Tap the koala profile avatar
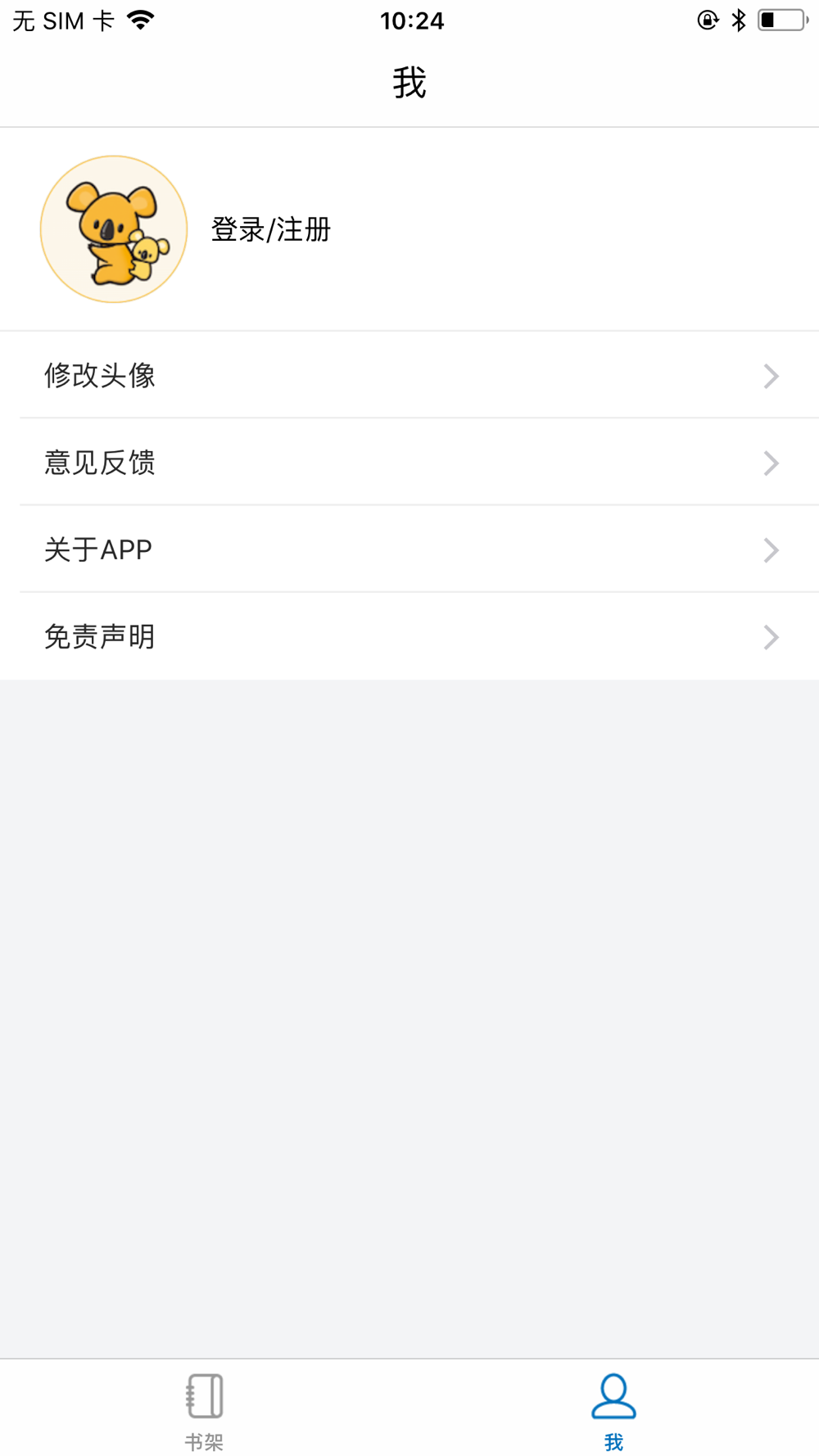This screenshot has height=1456, width=819. [x=114, y=229]
